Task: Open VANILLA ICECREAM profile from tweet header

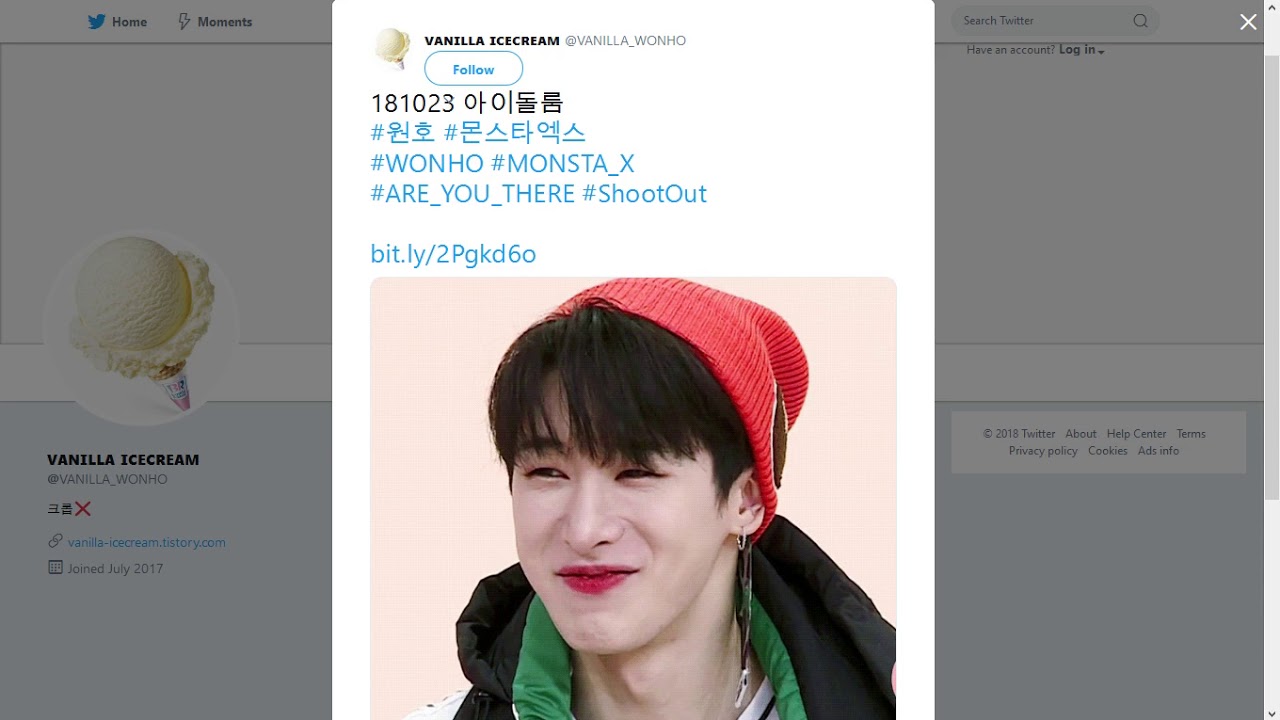Action: (x=492, y=41)
